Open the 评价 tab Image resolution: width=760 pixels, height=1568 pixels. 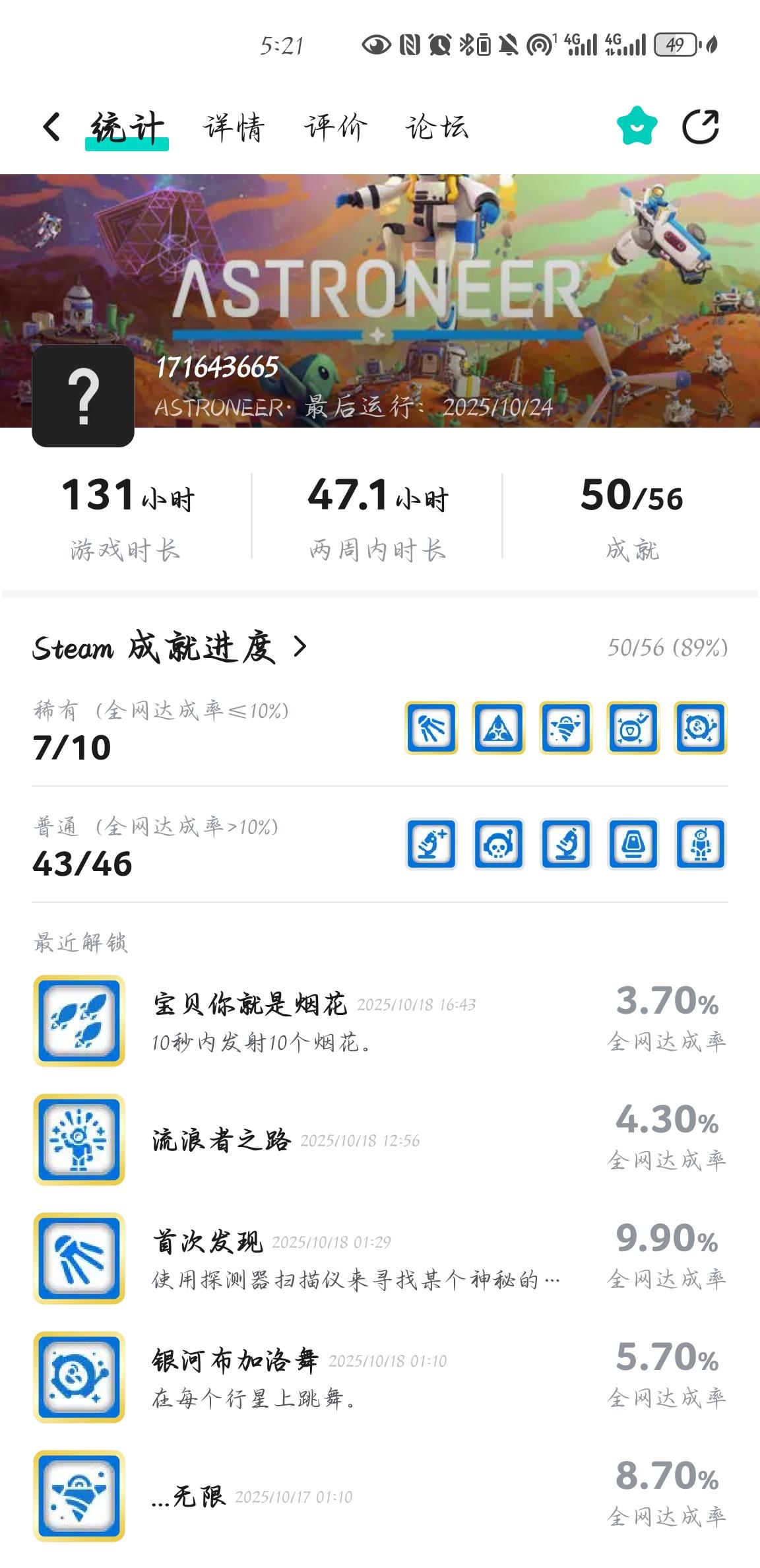[335, 128]
